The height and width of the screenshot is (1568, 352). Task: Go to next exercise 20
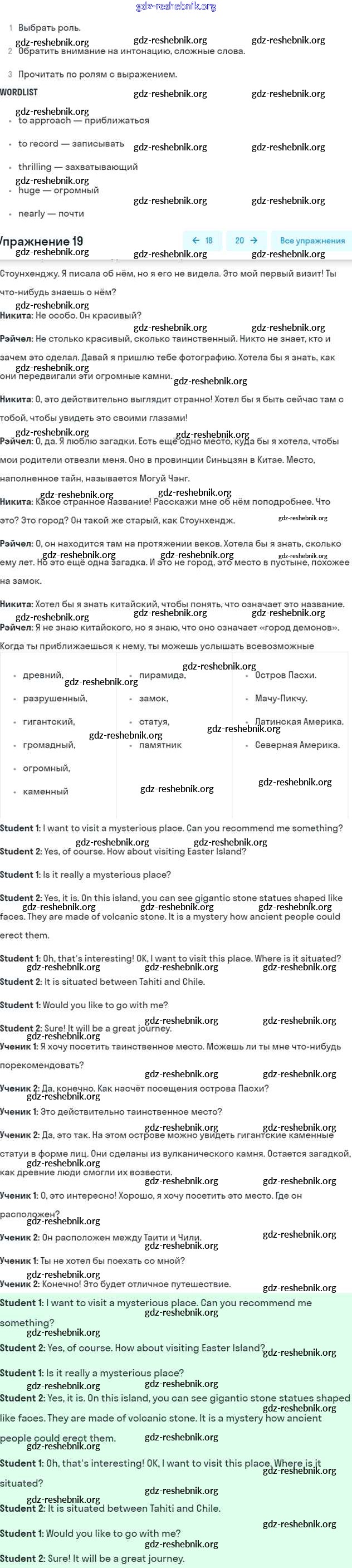click(246, 241)
